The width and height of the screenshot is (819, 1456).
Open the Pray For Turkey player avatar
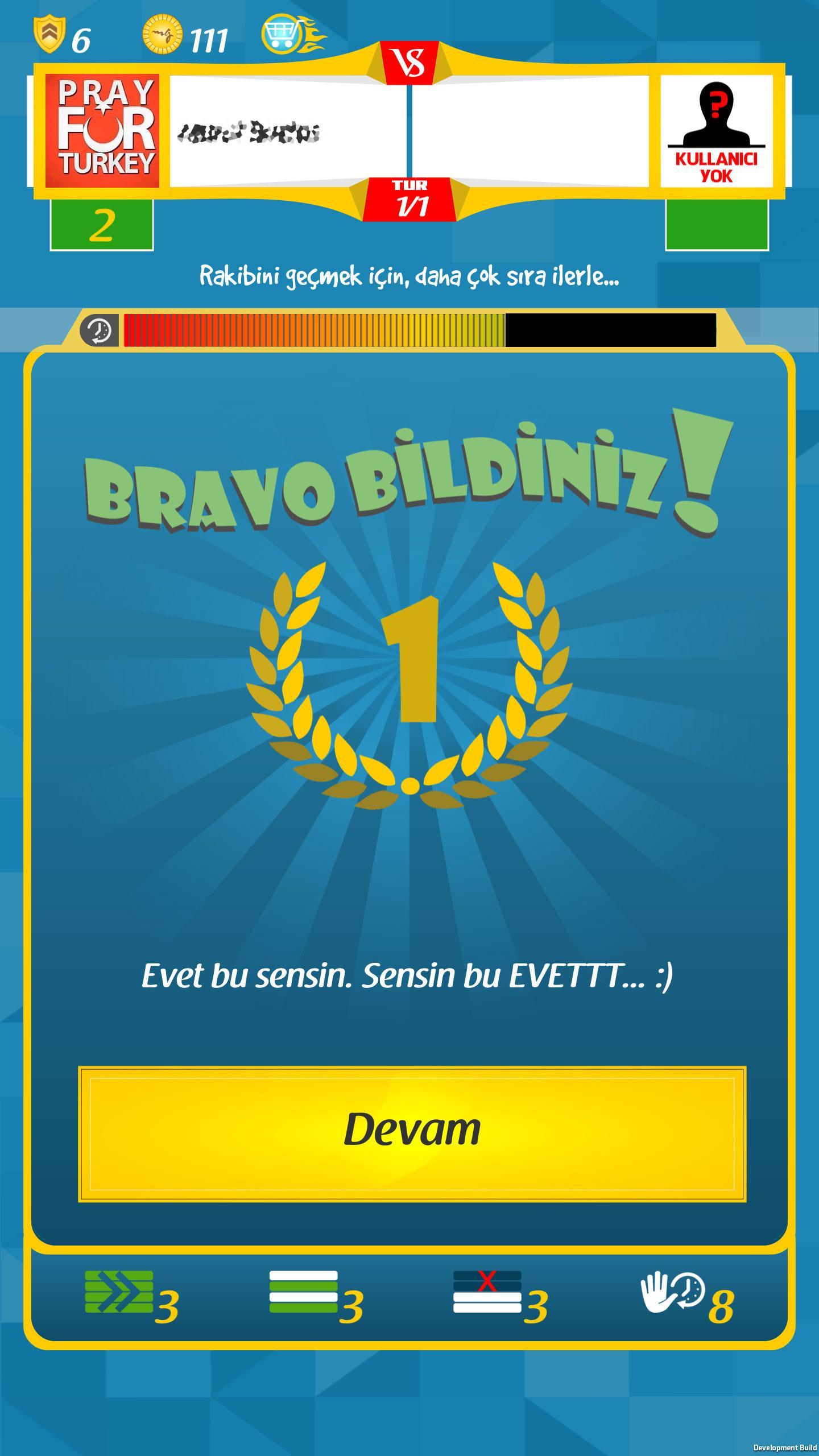point(102,131)
